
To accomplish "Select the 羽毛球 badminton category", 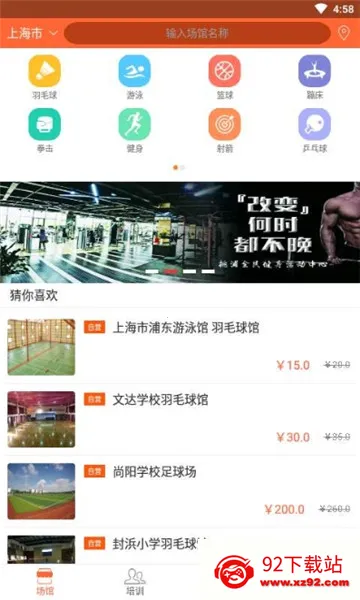I will pyautogui.click(x=44, y=77).
